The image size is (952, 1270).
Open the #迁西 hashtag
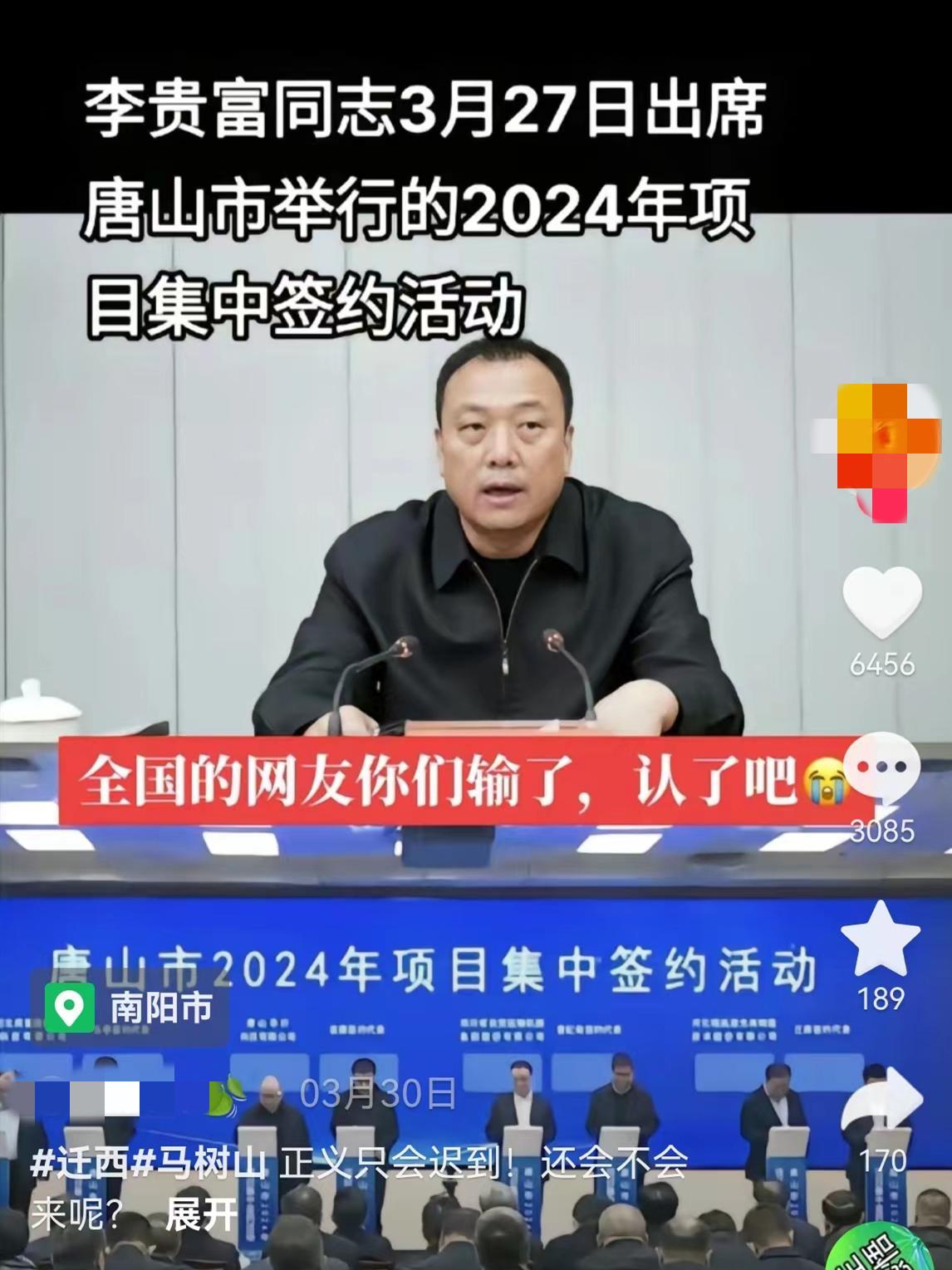coord(81,1164)
